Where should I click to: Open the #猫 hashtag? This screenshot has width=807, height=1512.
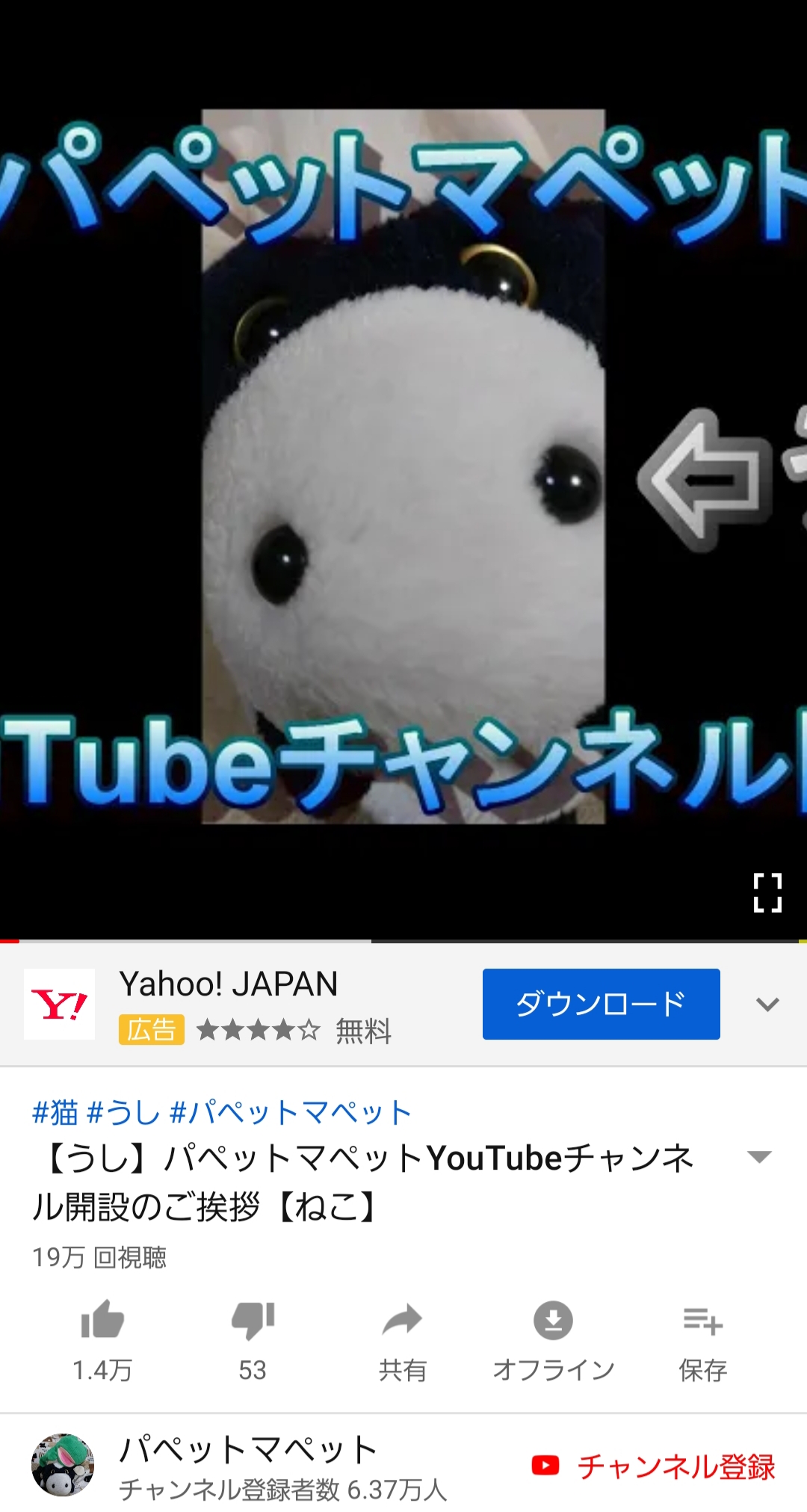55,1112
